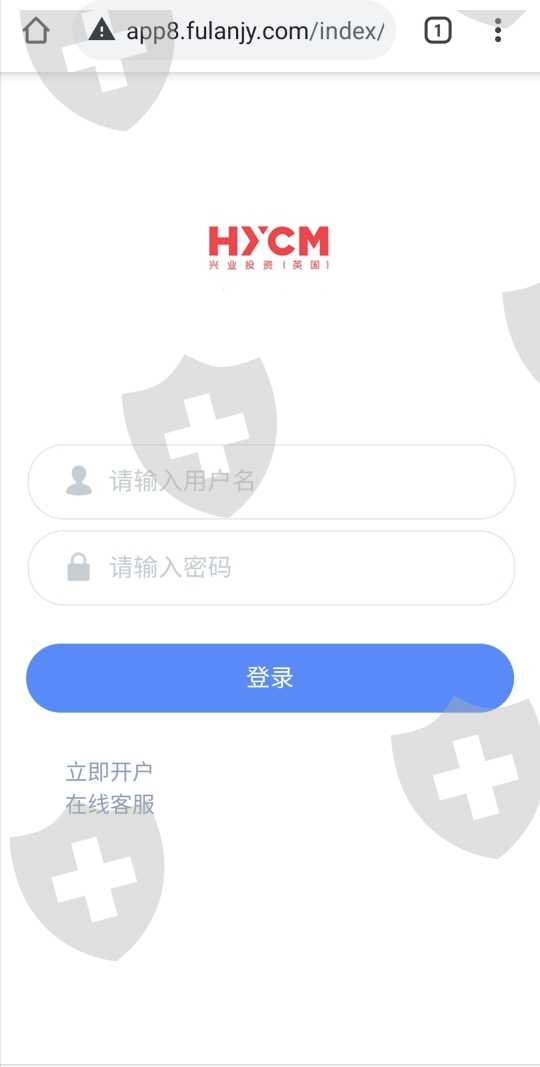Contact 在线客服 online support
Image resolution: width=540 pixels, height=1067 pixels.
[x=109, y=804]
